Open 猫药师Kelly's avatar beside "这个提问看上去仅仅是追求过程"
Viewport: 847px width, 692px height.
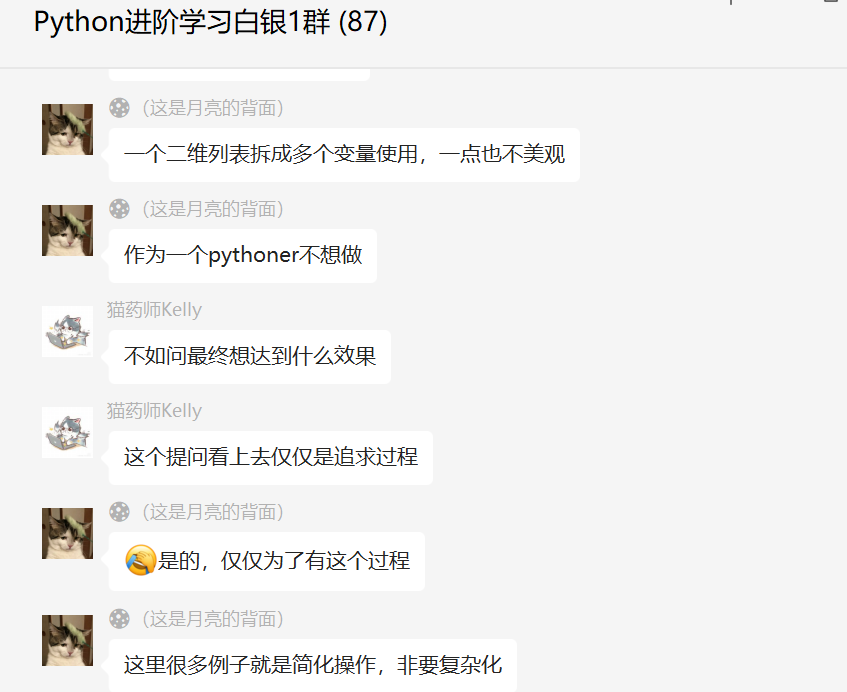[x=67, y=432]
